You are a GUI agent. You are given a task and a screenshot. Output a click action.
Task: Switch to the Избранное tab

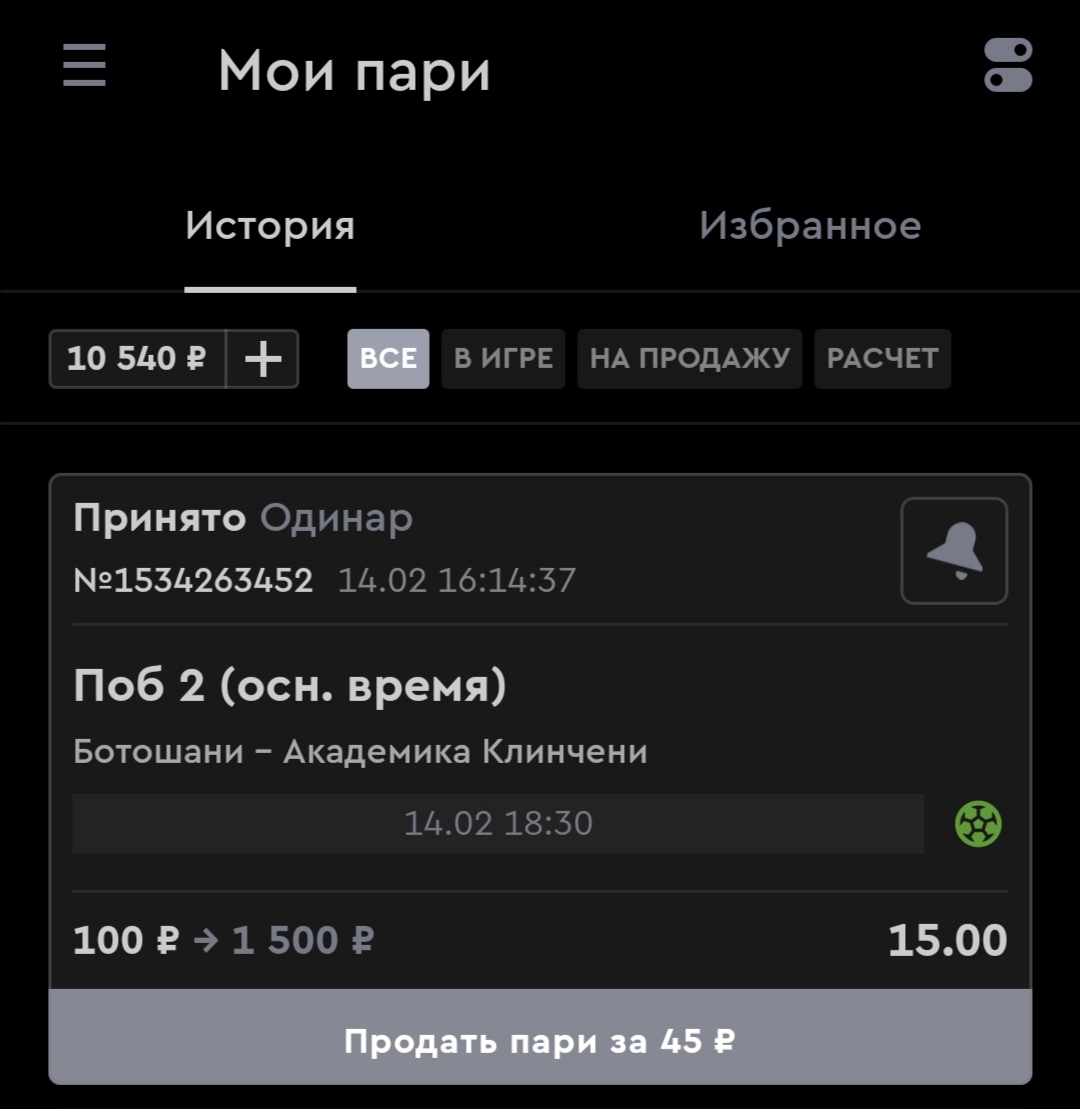click(x=811, y=225)
